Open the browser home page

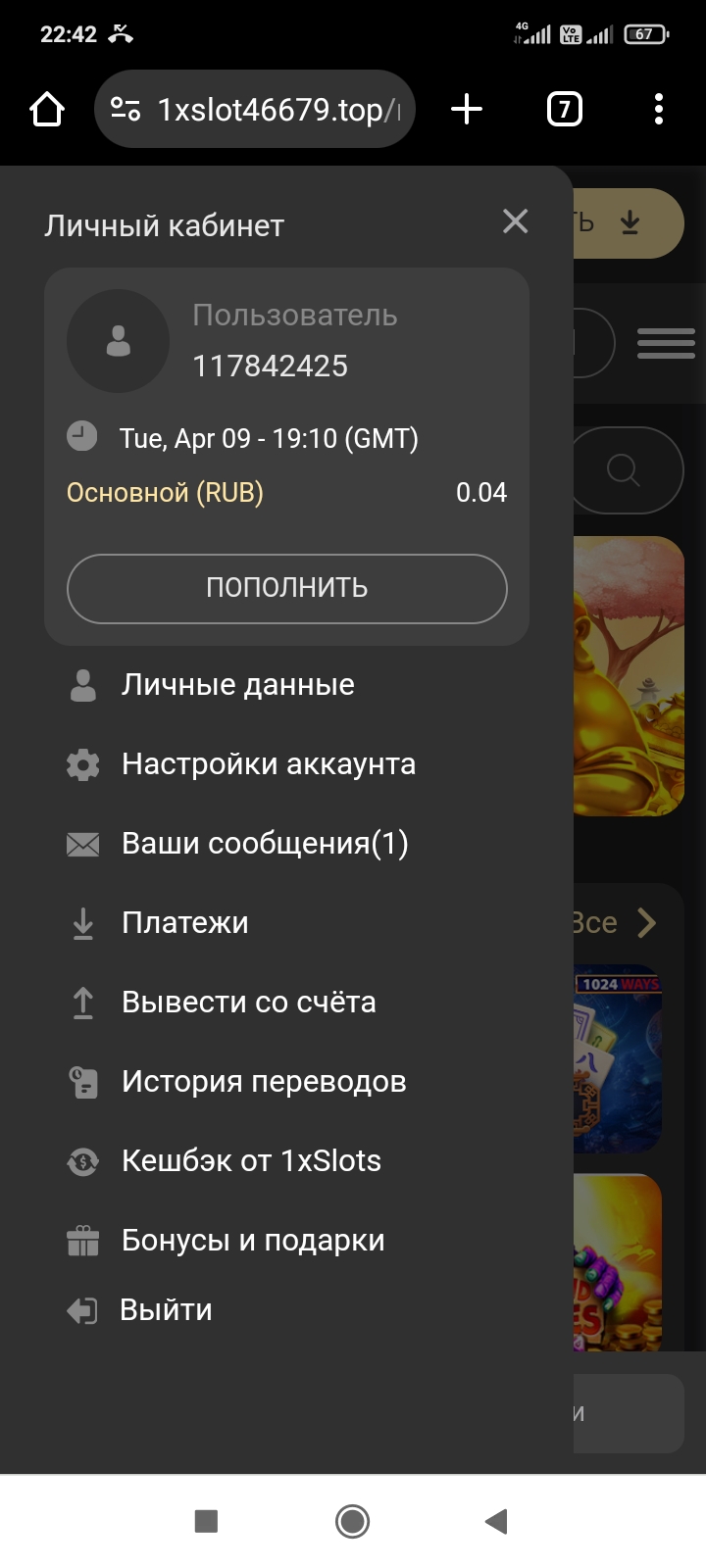coord(47,110)
